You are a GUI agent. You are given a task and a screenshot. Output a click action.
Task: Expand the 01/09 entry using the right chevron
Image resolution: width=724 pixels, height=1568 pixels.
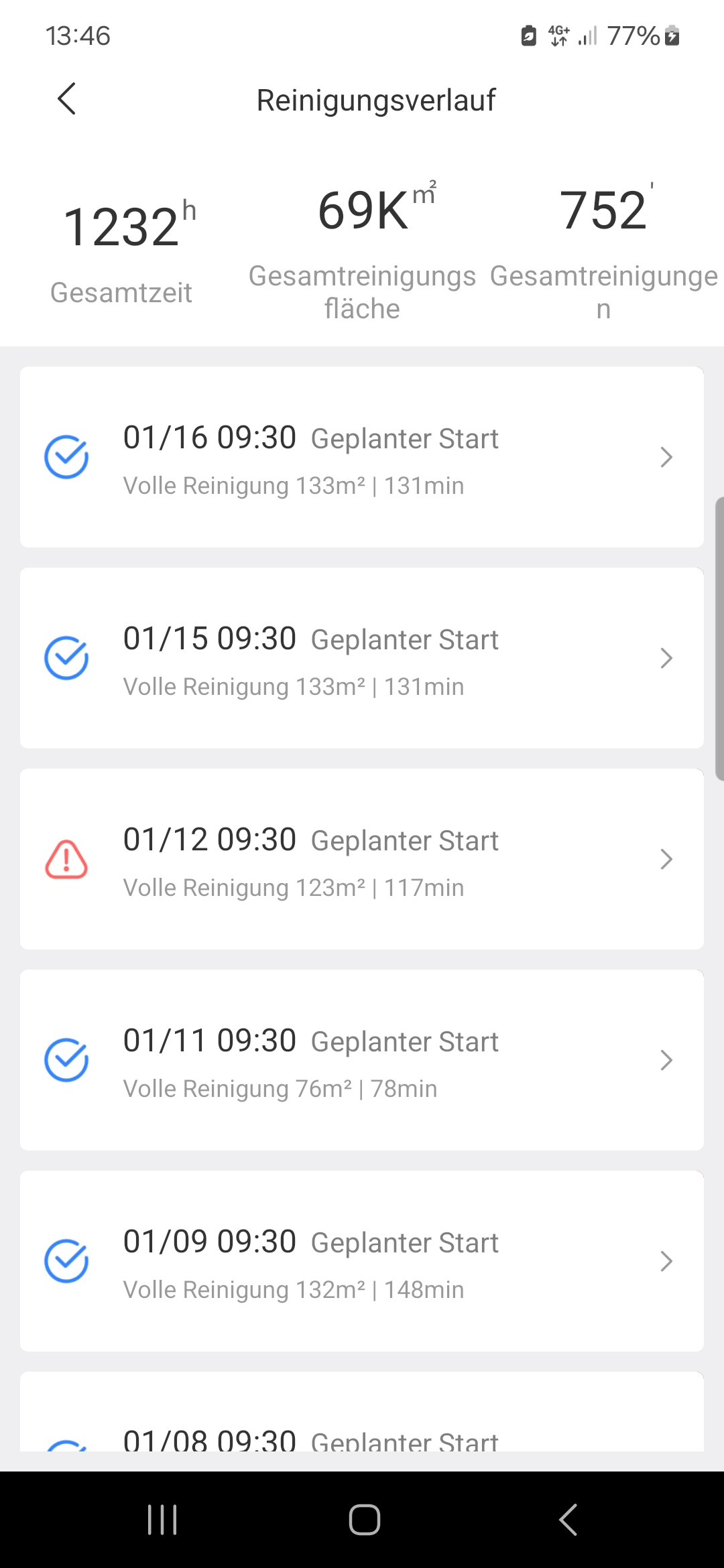[666, 1260]
